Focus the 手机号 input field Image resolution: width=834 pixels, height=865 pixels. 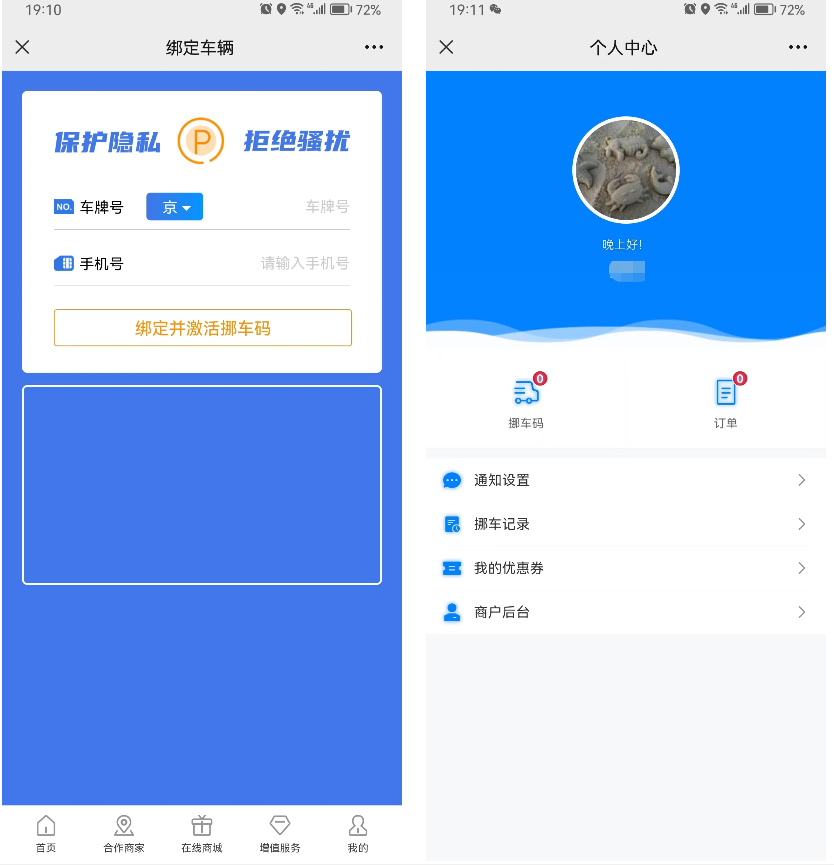coord(290,264)
